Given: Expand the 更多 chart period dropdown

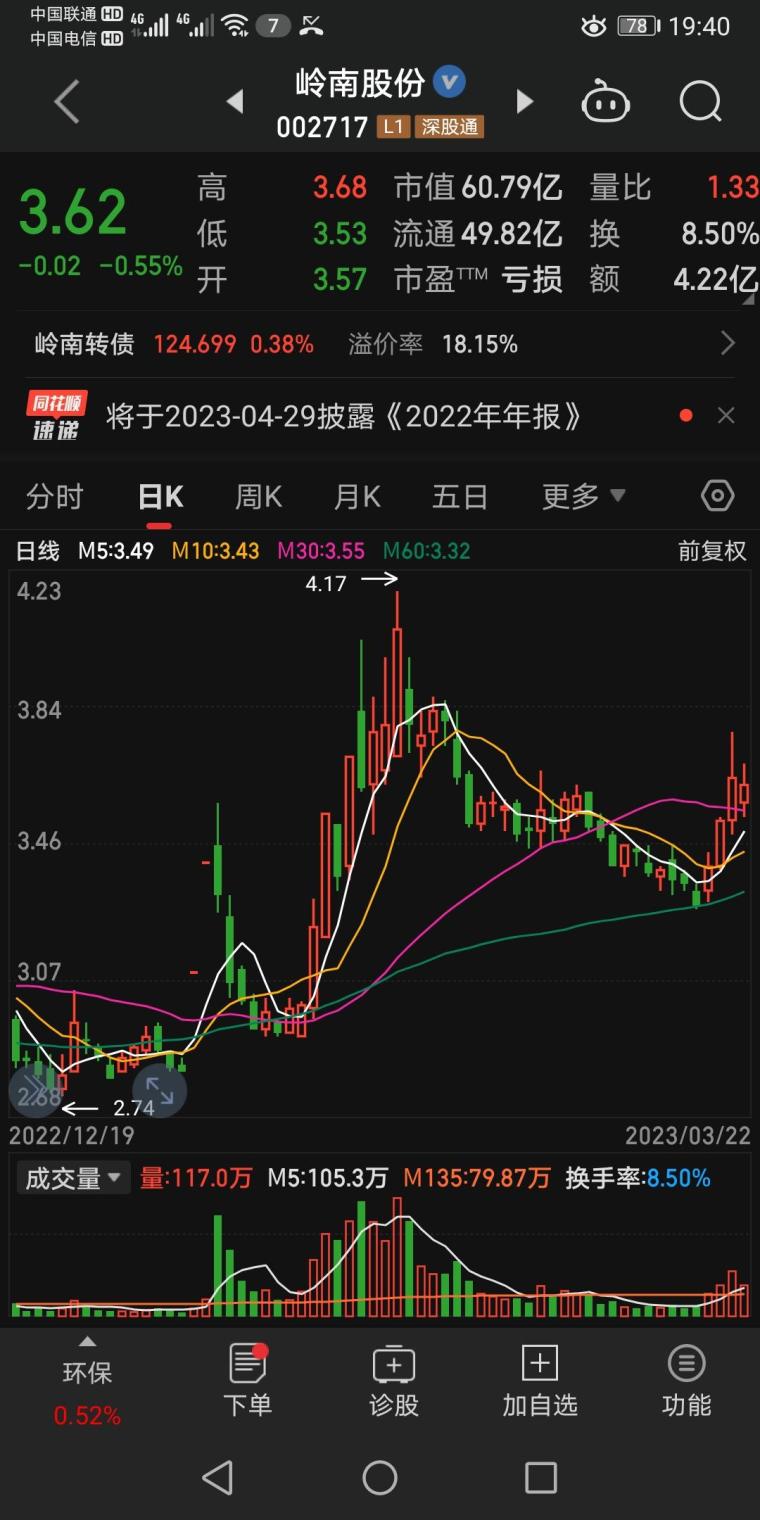Looking at the screenshot, I should [583, 496].
